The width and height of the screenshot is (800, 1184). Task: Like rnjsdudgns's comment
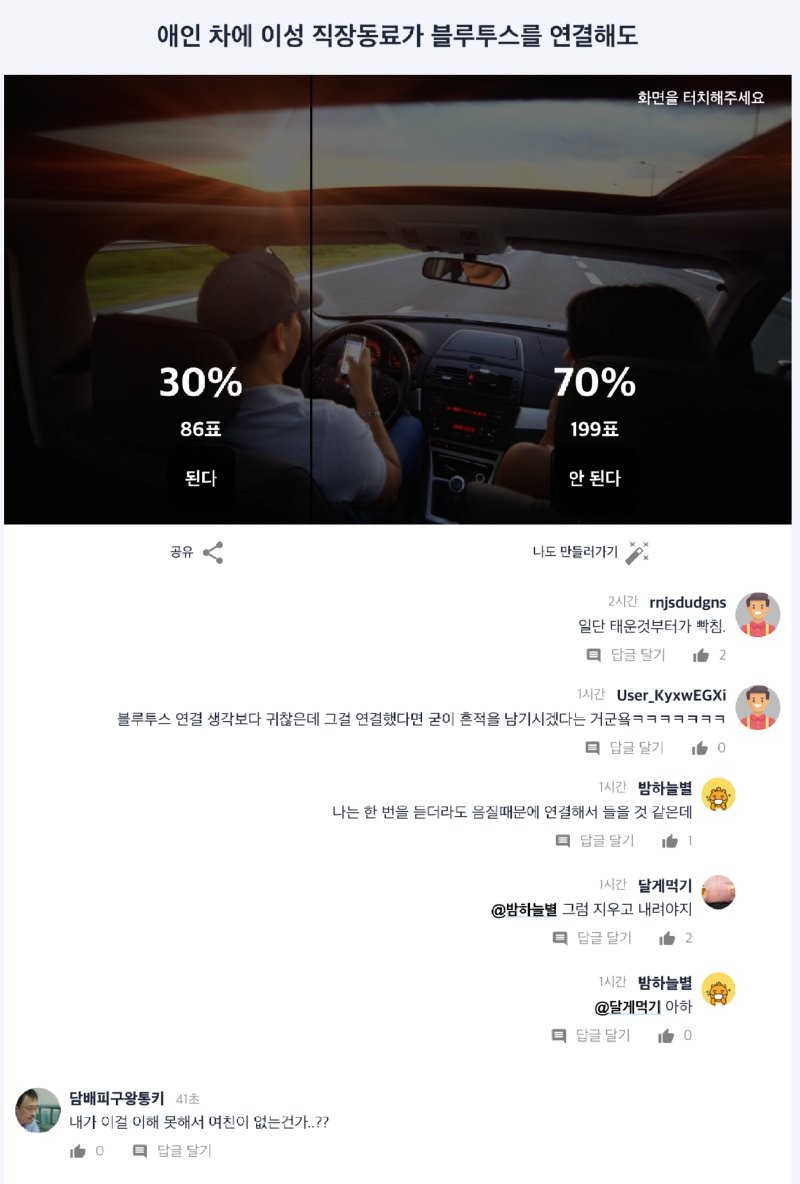(702, 655)
